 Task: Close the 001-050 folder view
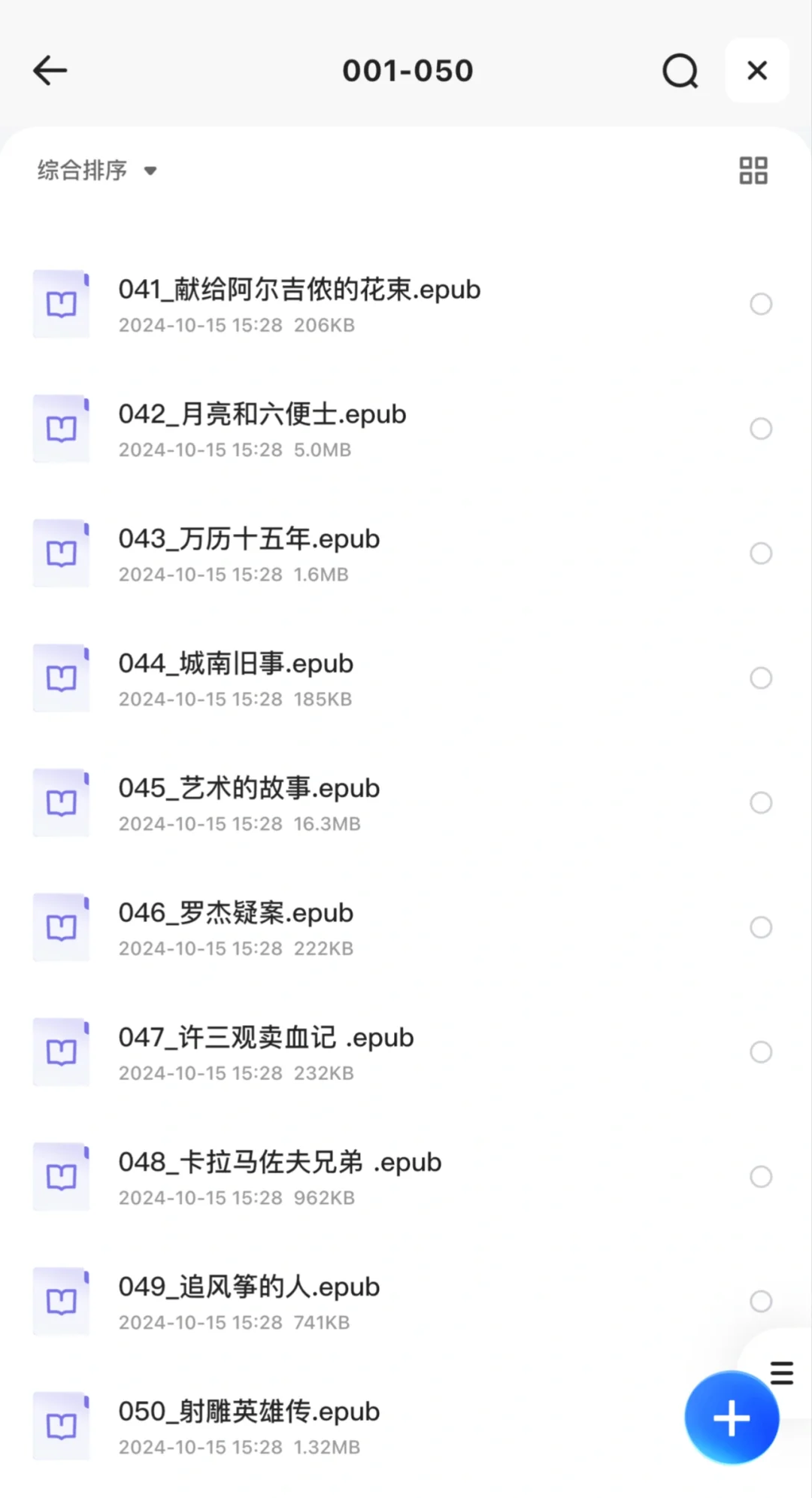click(757, 71)
